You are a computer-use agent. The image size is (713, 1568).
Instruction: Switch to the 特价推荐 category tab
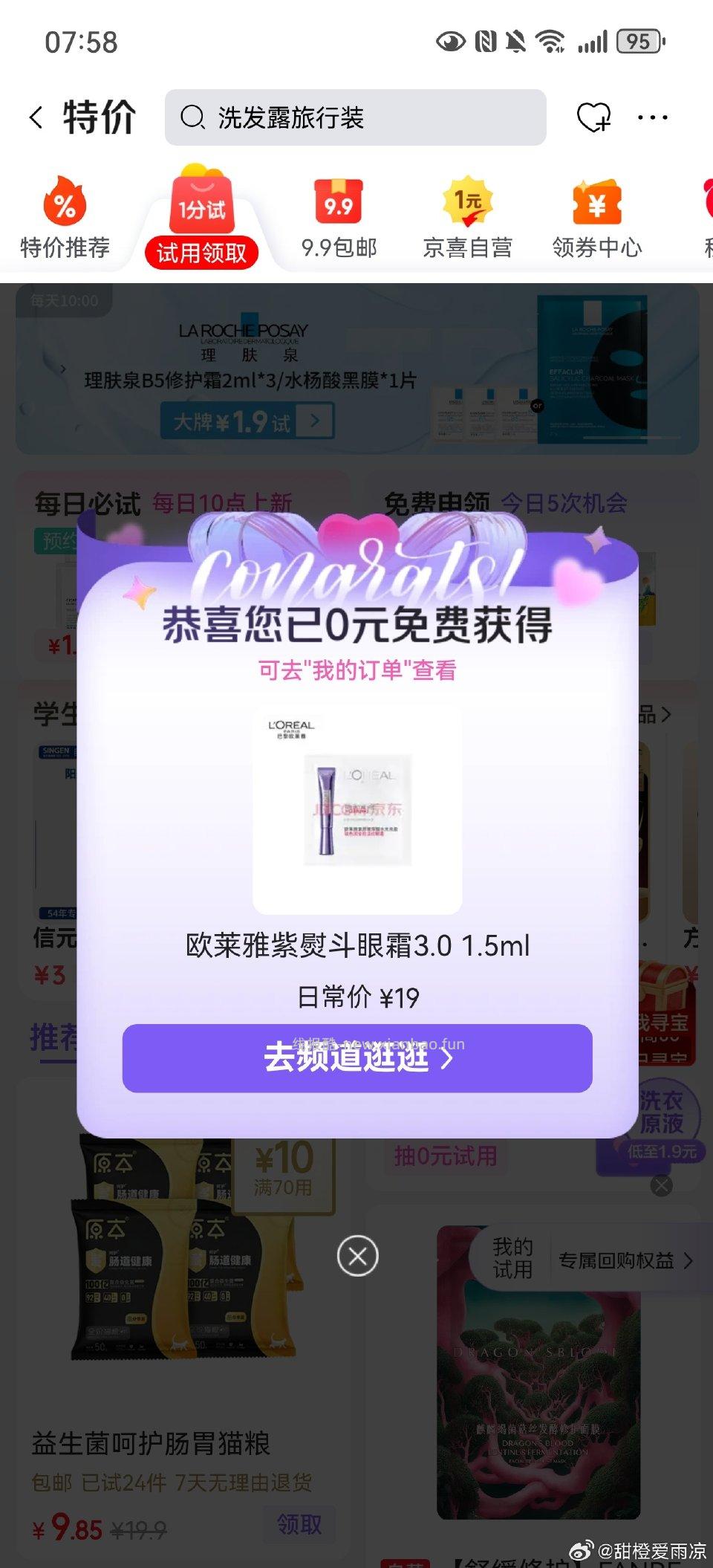[x=65, y=247]
